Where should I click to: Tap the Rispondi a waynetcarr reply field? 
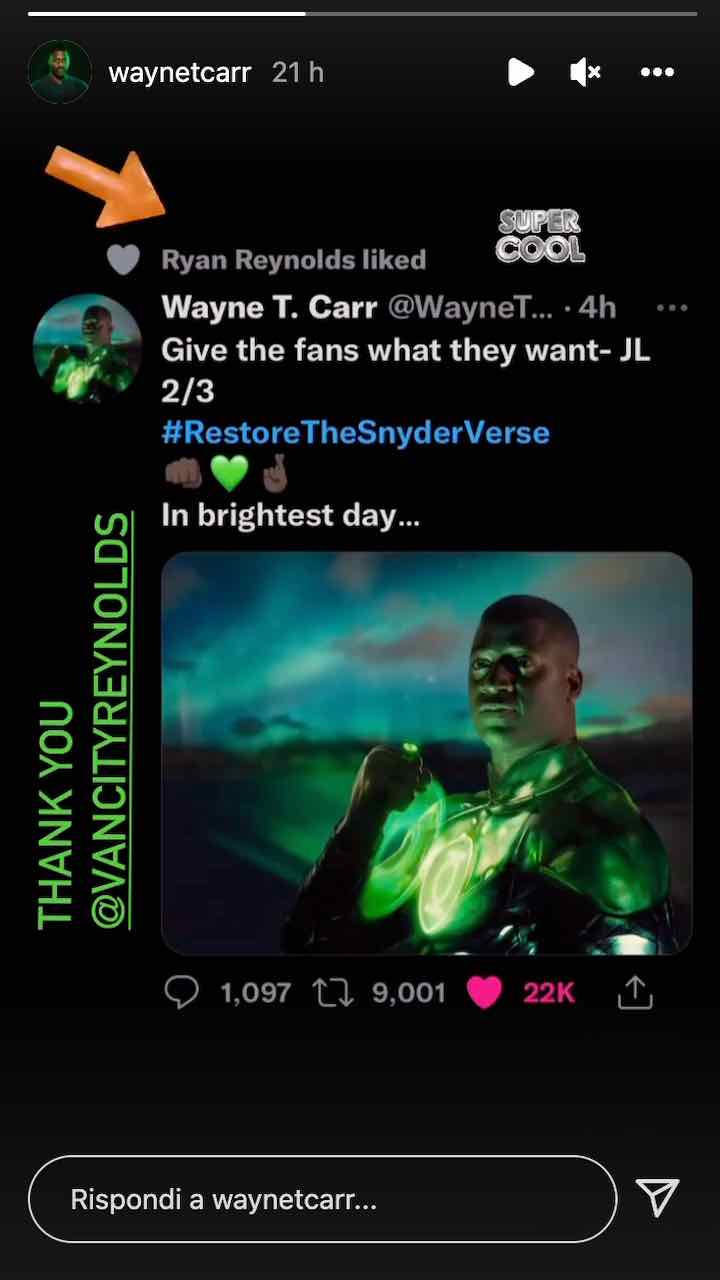tap(322, 1199)
